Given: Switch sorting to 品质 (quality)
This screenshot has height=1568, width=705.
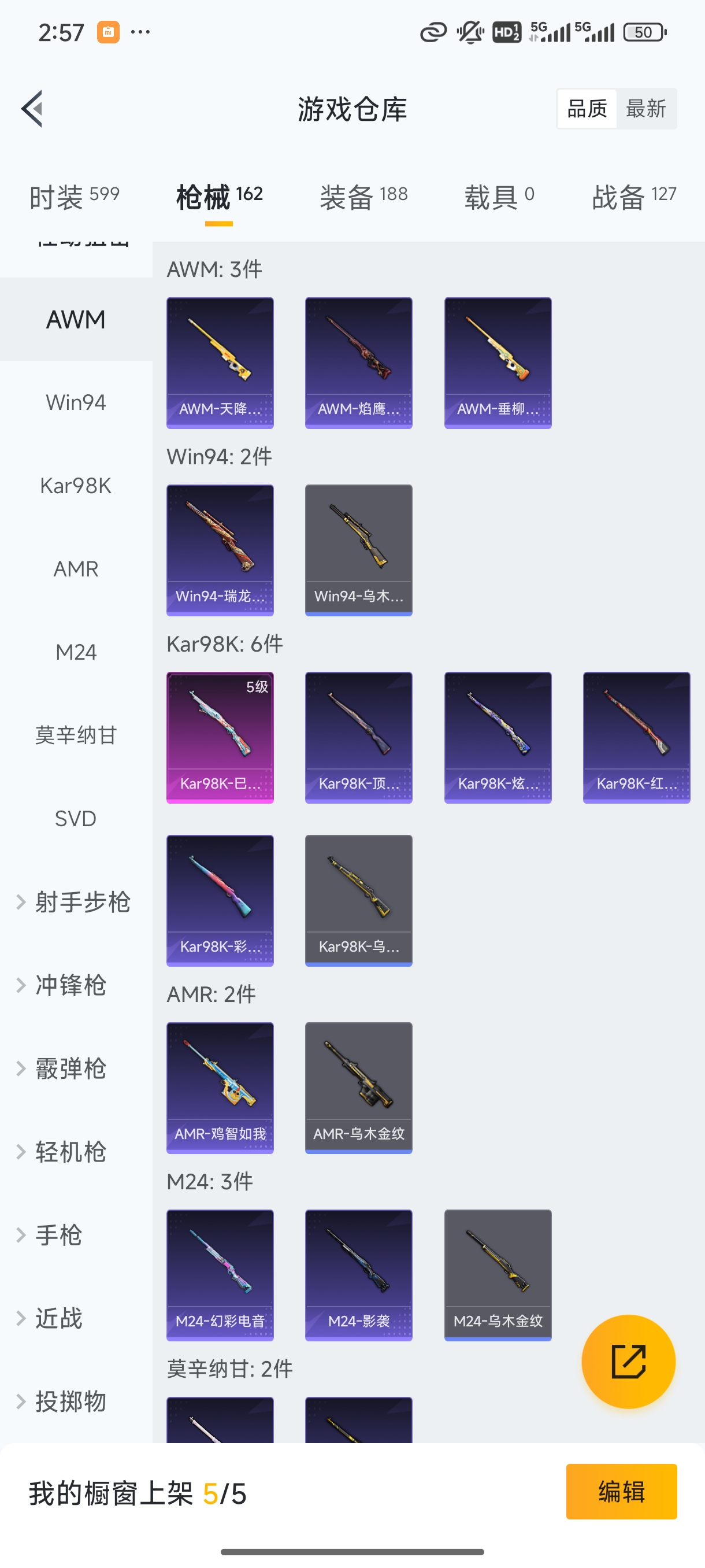Looking at the screenshot, I should tap(587, 108).
